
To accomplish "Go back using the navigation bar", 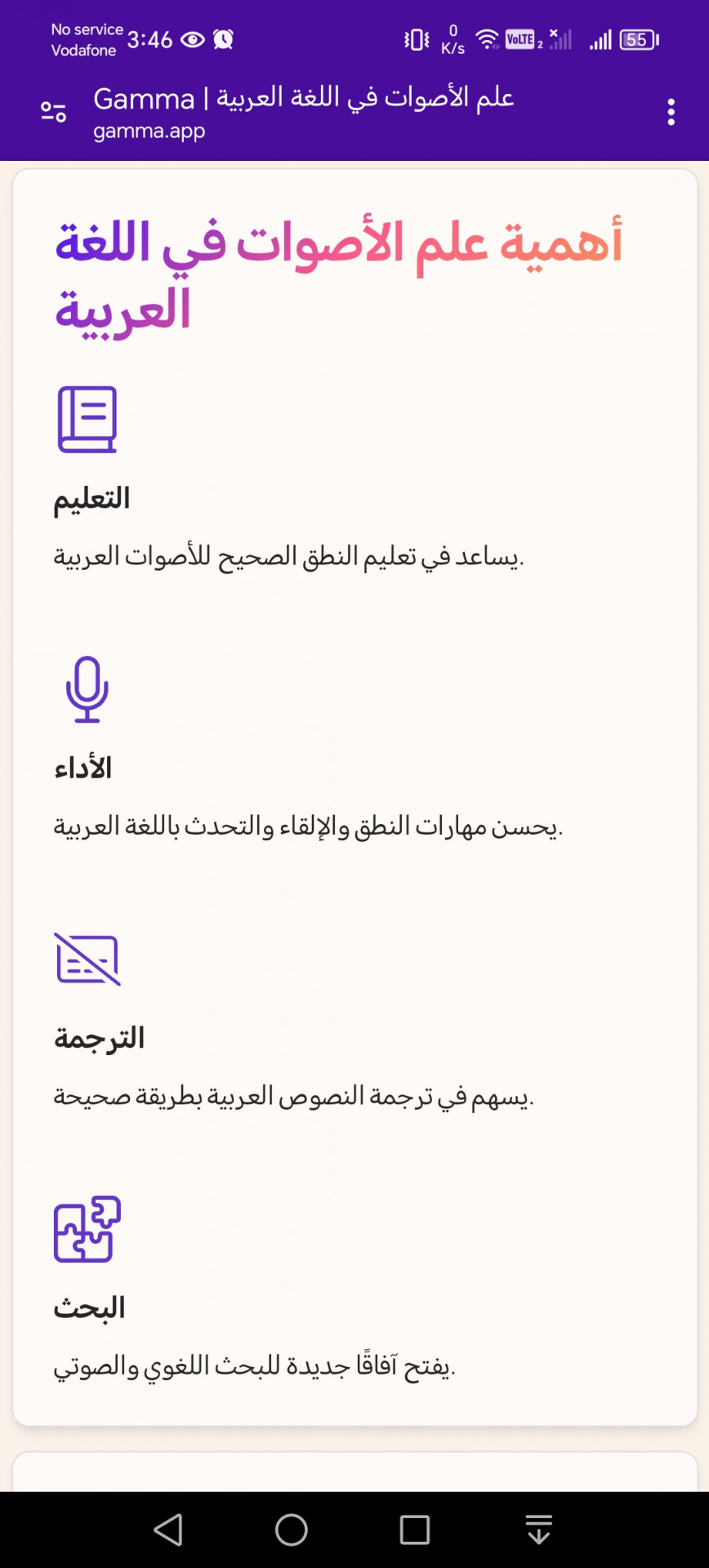I will point(168,1530).
